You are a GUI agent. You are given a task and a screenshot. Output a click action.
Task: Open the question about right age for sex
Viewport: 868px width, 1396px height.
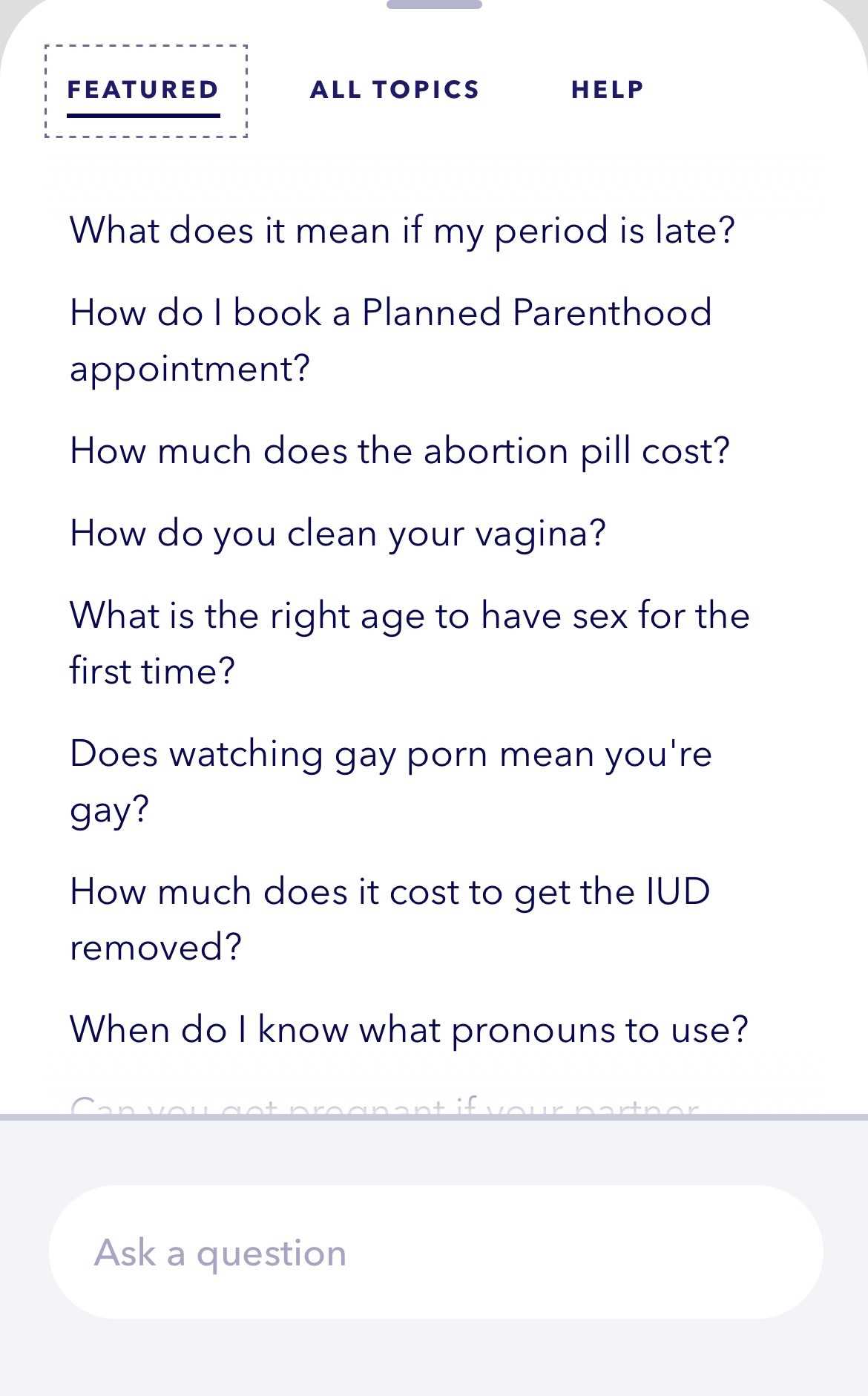point(410,643)
